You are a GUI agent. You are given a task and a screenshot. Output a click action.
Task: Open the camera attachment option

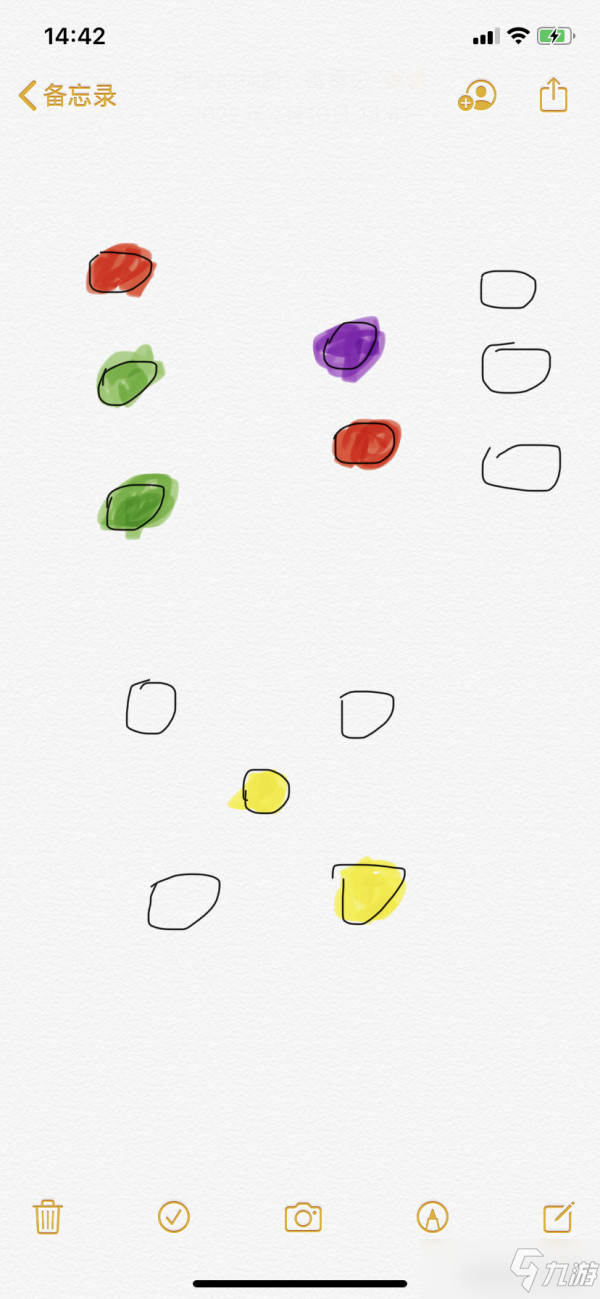(x=303, y=1217)
